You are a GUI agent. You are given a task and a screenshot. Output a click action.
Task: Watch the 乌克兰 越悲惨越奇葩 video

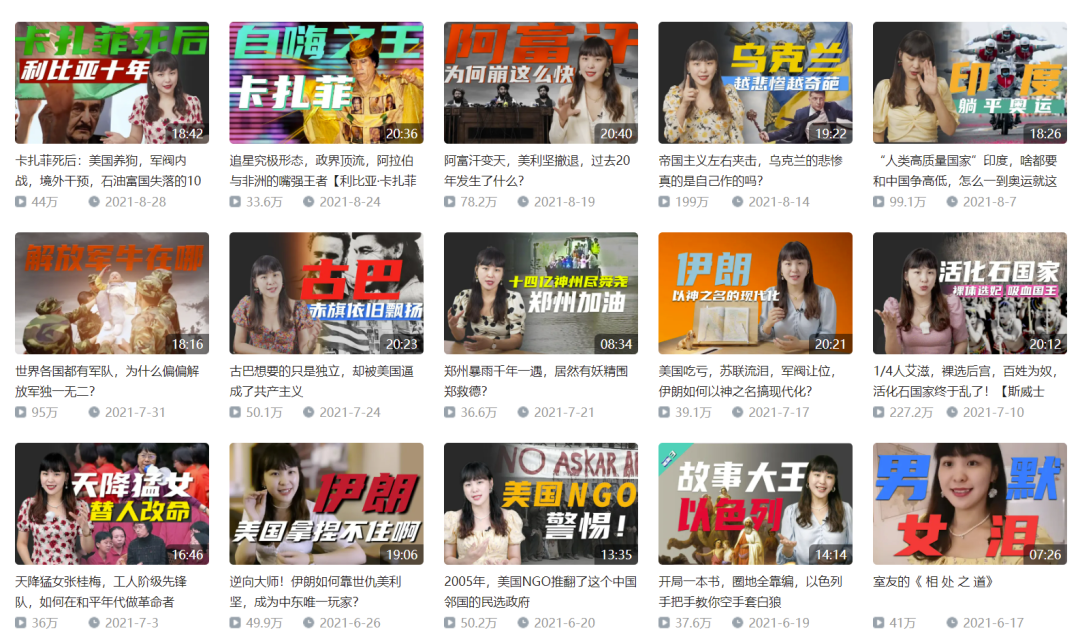tap(755, 83)
